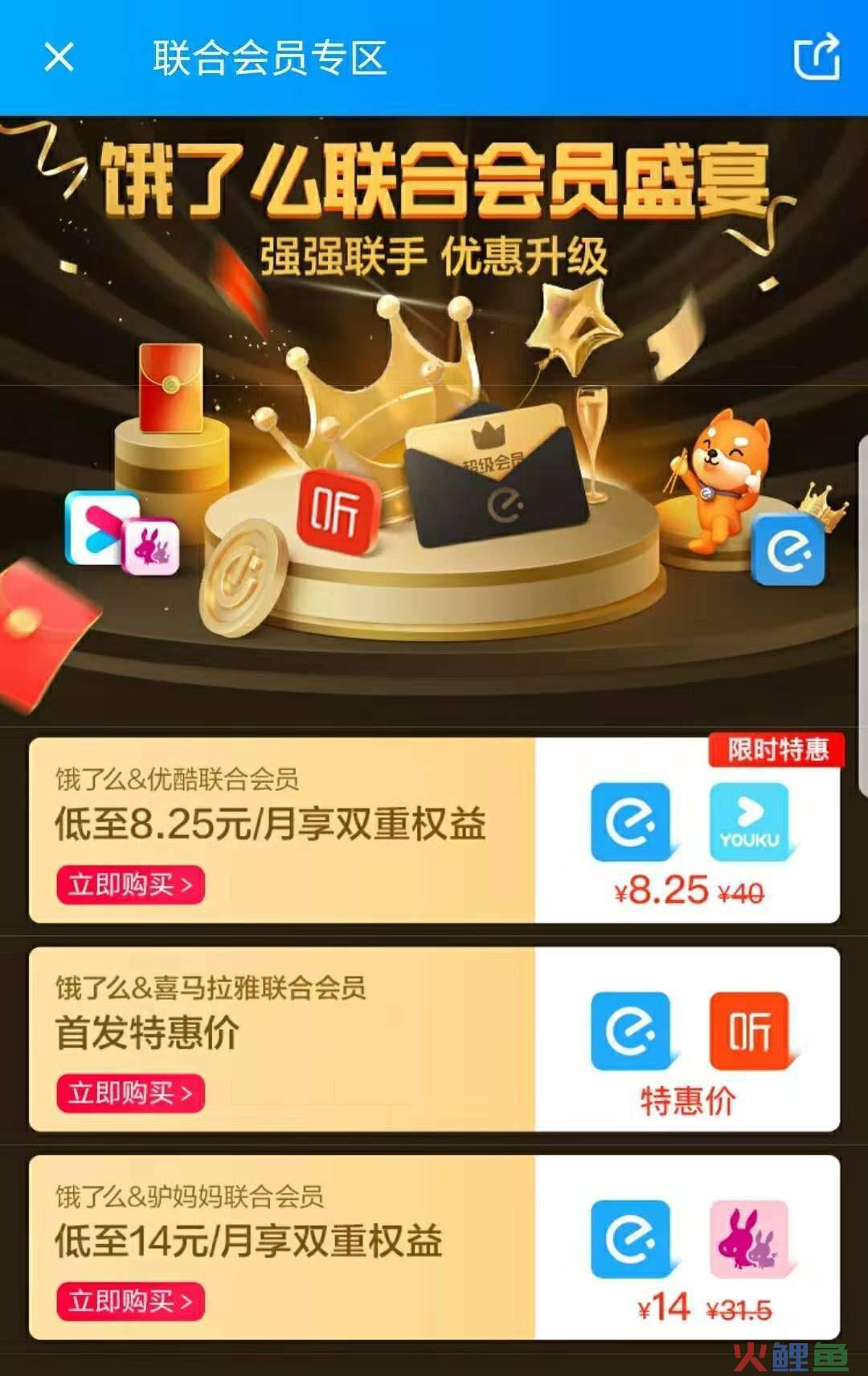Tap 立即购买 for 优酷联合会员
The image size is (868, 1376).
tap(130, 885)
